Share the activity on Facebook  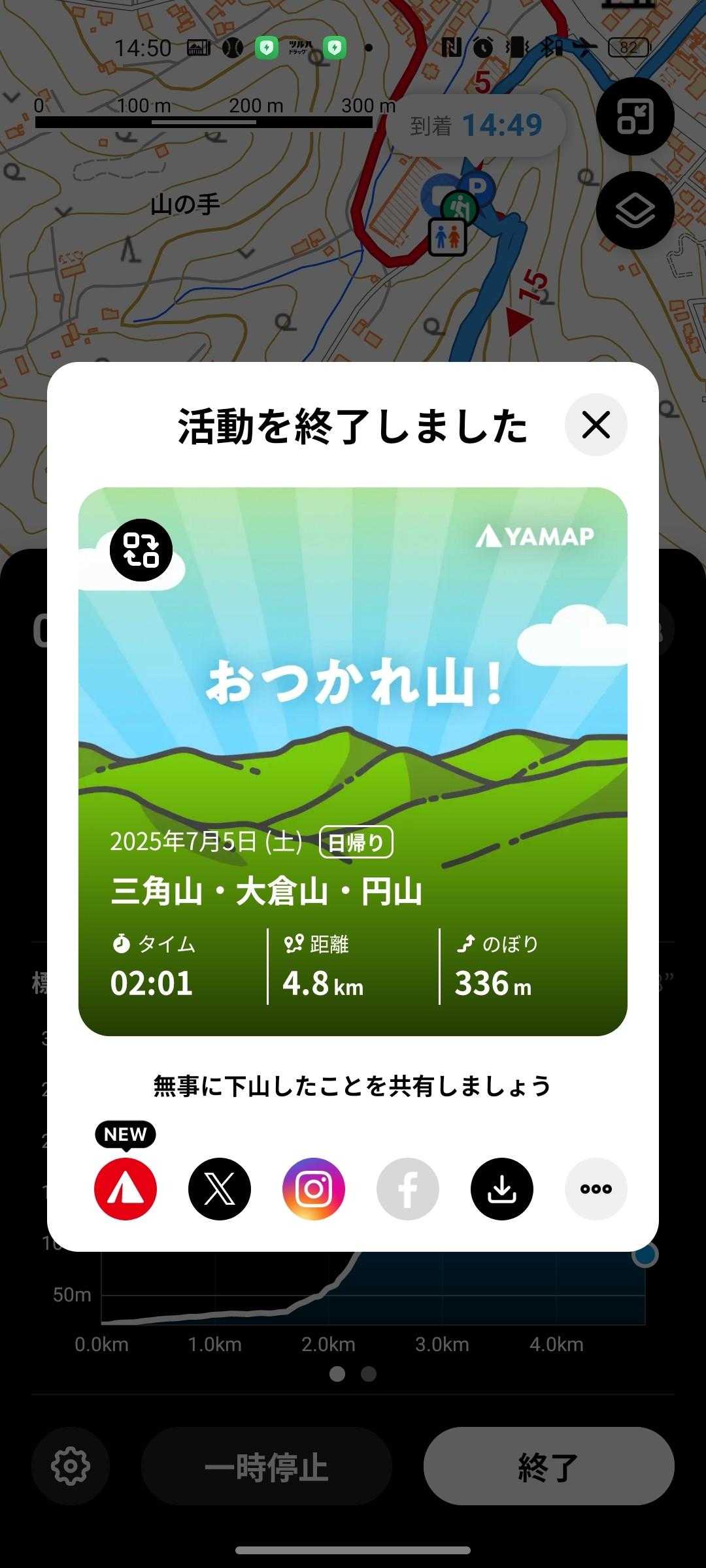tap(408, 1188)
